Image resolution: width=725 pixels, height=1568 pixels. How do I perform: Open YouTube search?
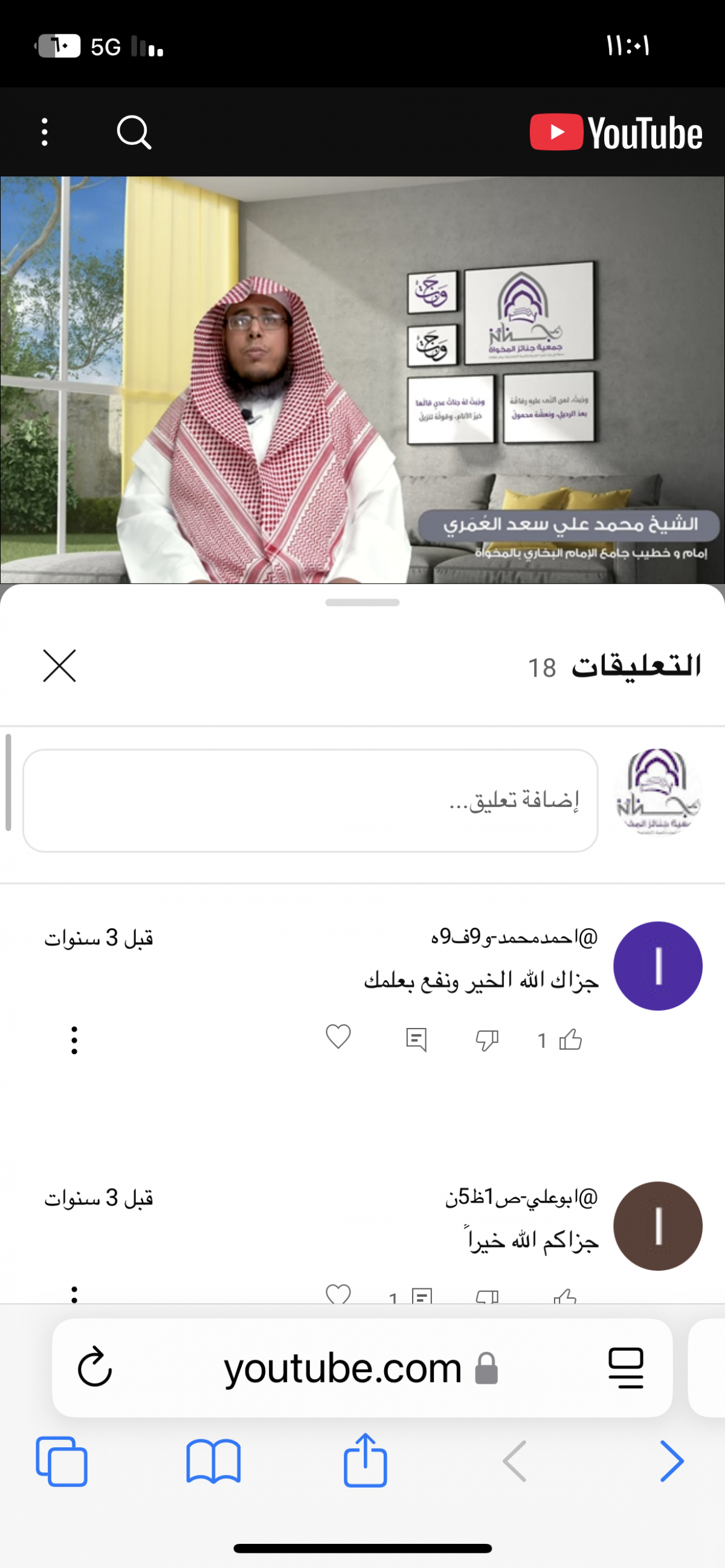(134, 132)
